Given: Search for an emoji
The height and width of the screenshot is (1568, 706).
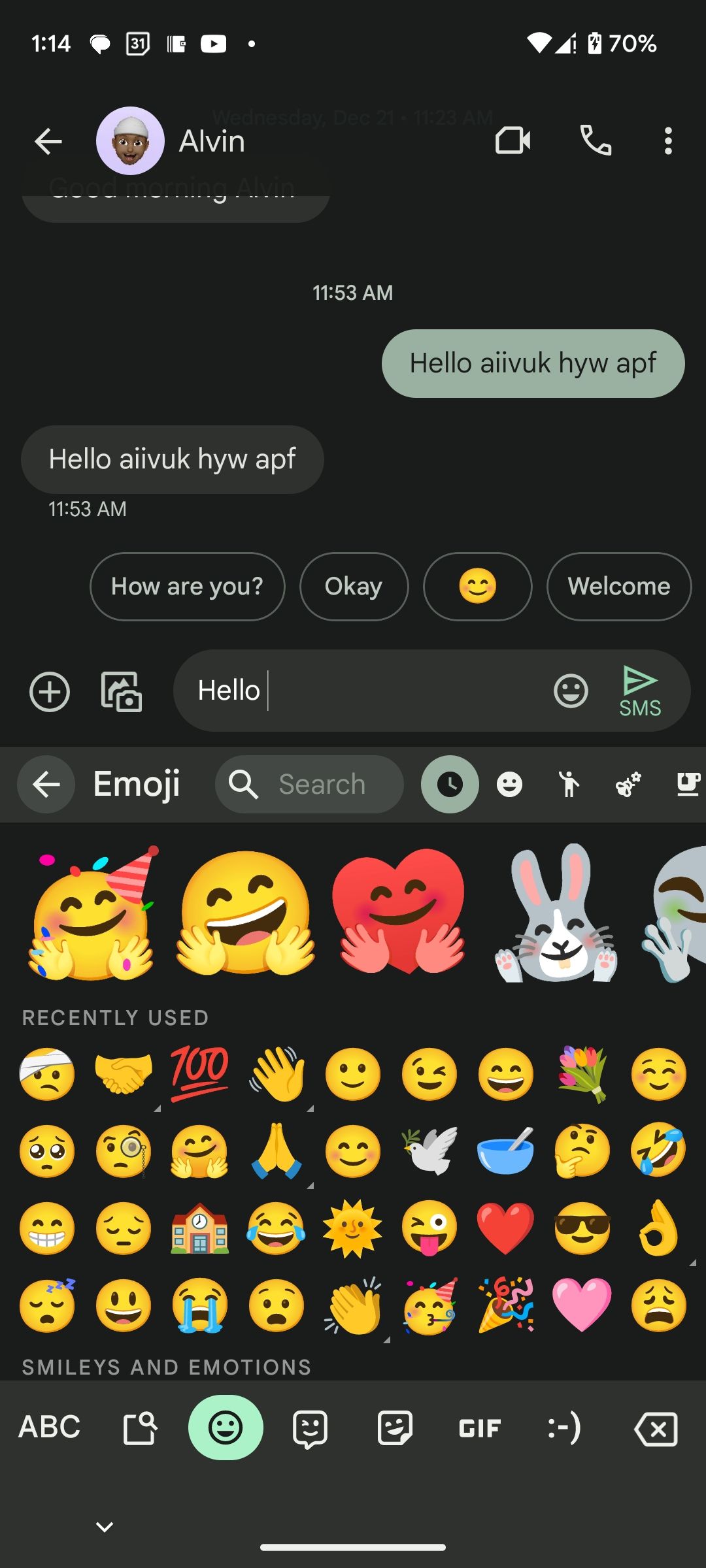Looking at the screenshot, I should [309, 784].
